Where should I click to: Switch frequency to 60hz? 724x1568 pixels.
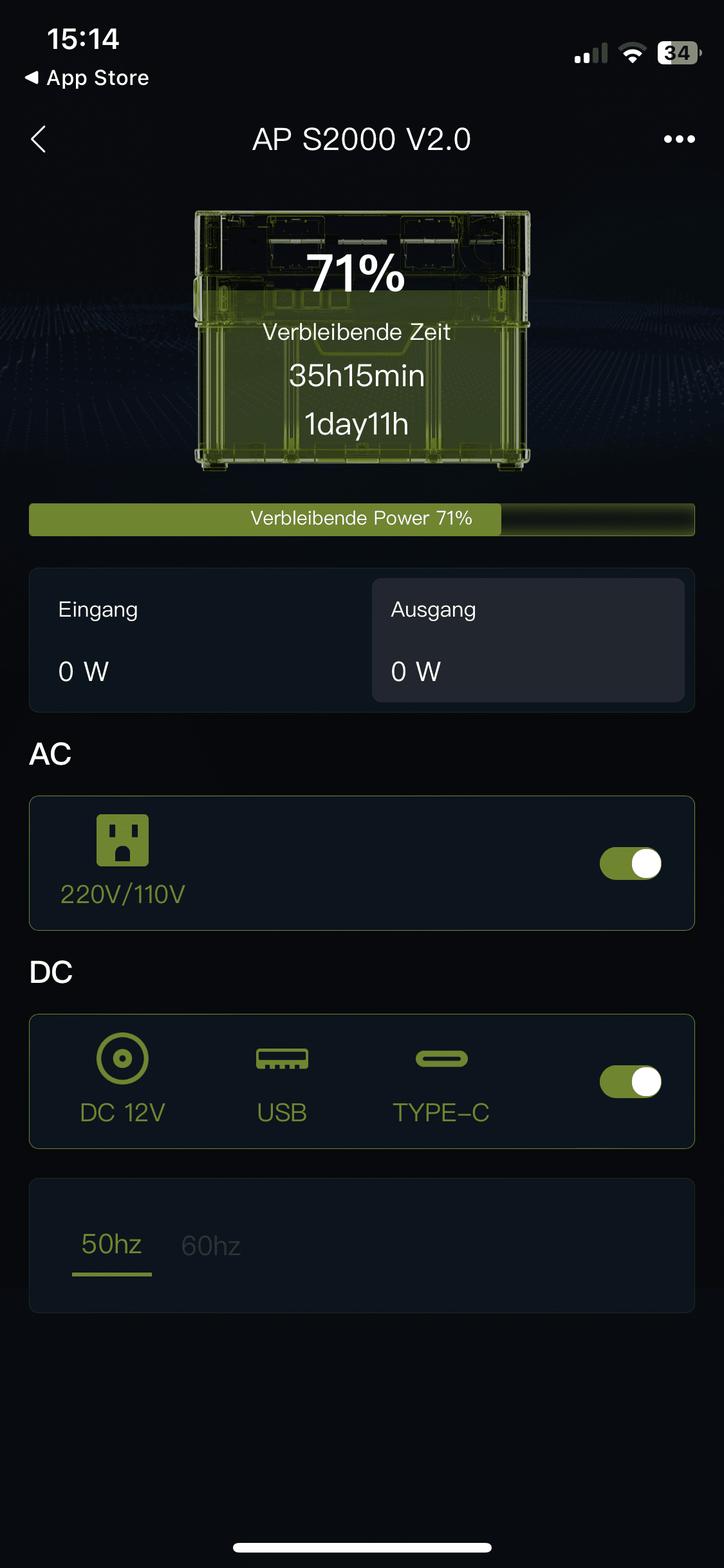pos(211,1246)
